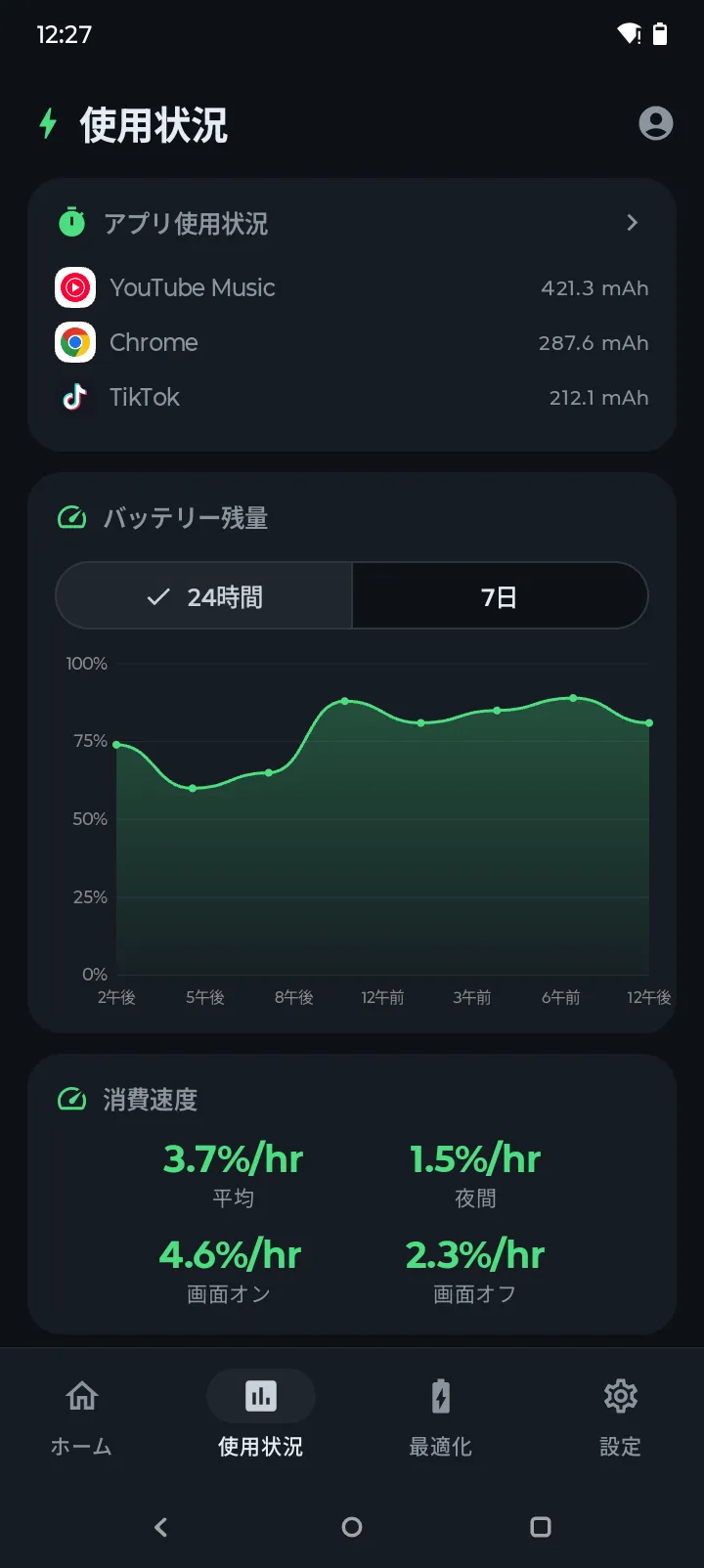Toggle to the 最適化 battery optimization tab
The height and width of the screenshot is (1568, 704).
[x=440, y=1415]
